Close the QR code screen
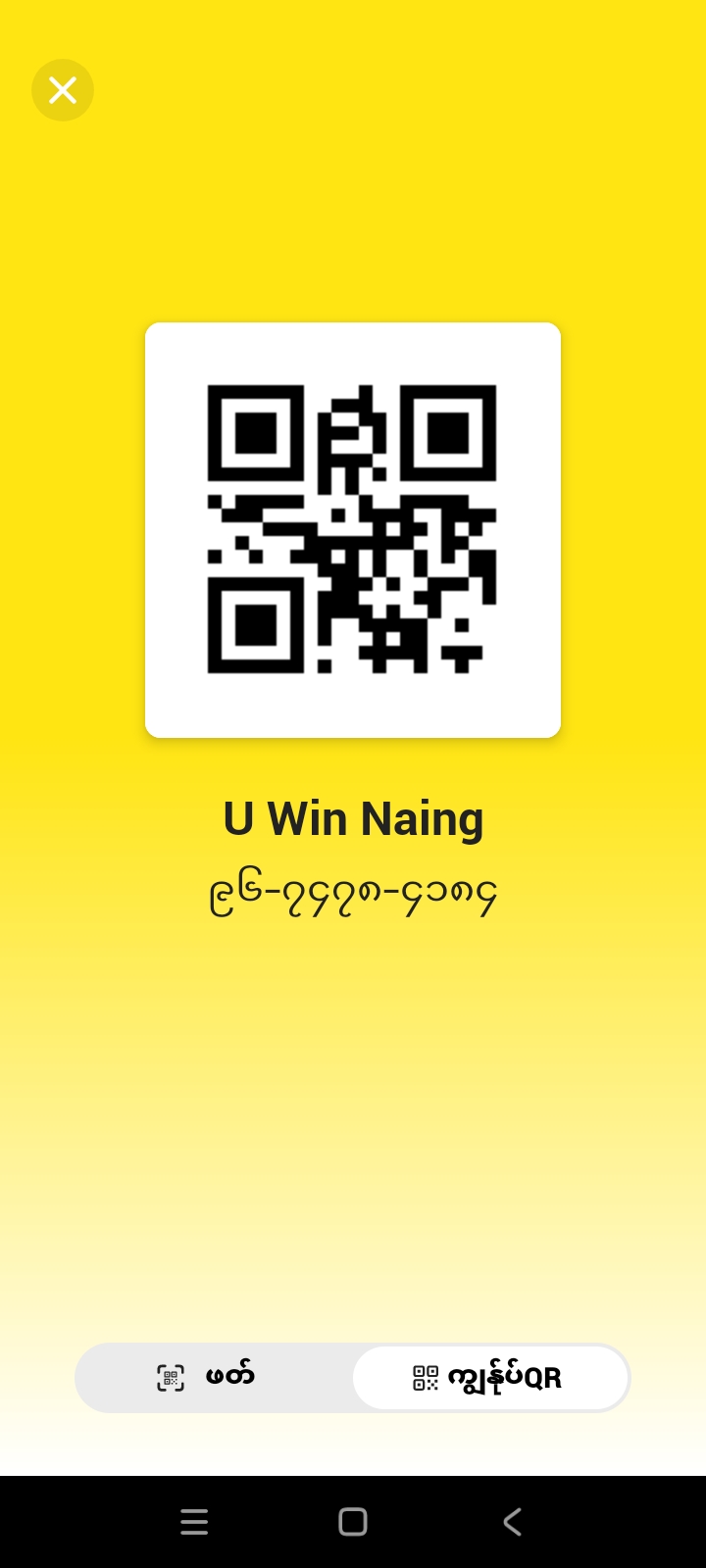This screenshot has height=1568, width=706. pos(63,90)
